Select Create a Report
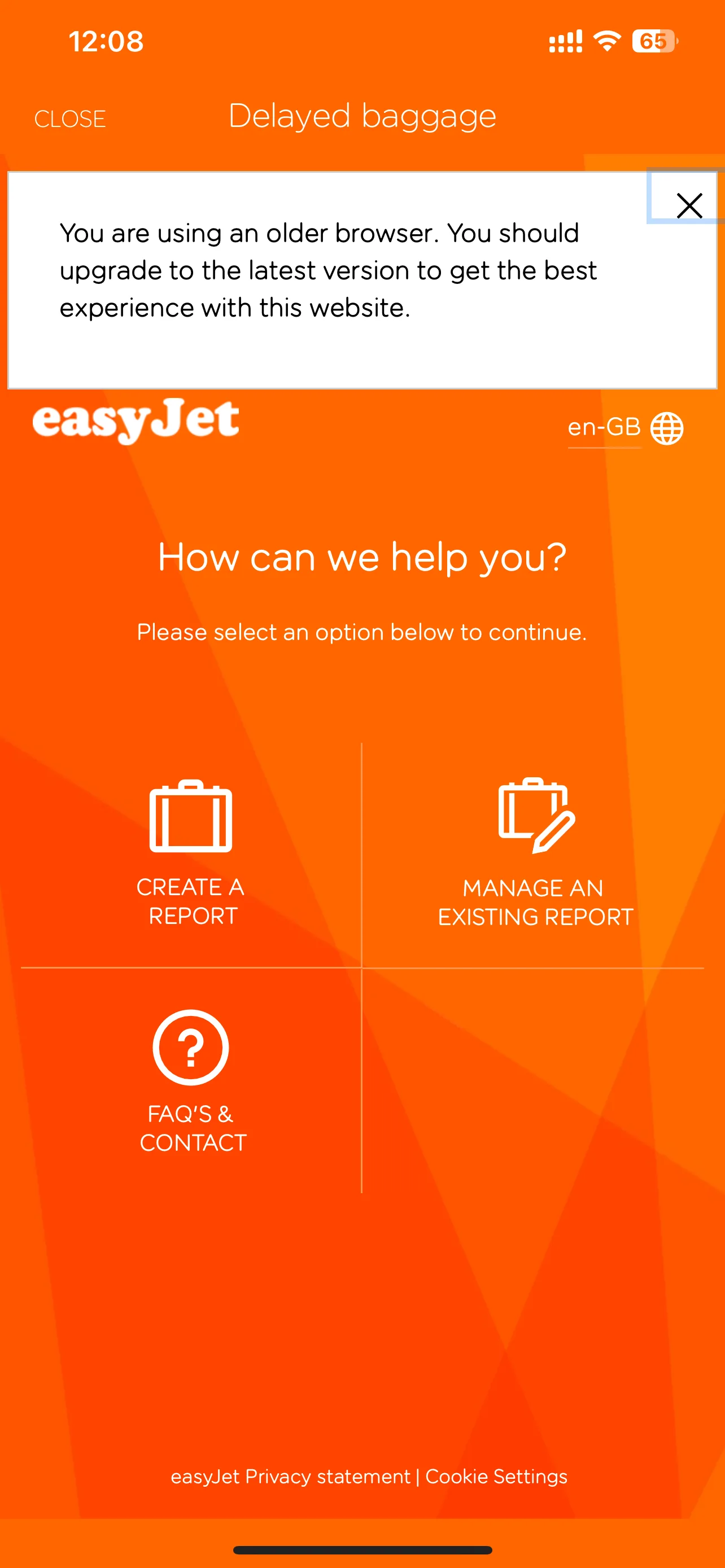This screenshot has width=725, height=1568. tap(190, 852)
